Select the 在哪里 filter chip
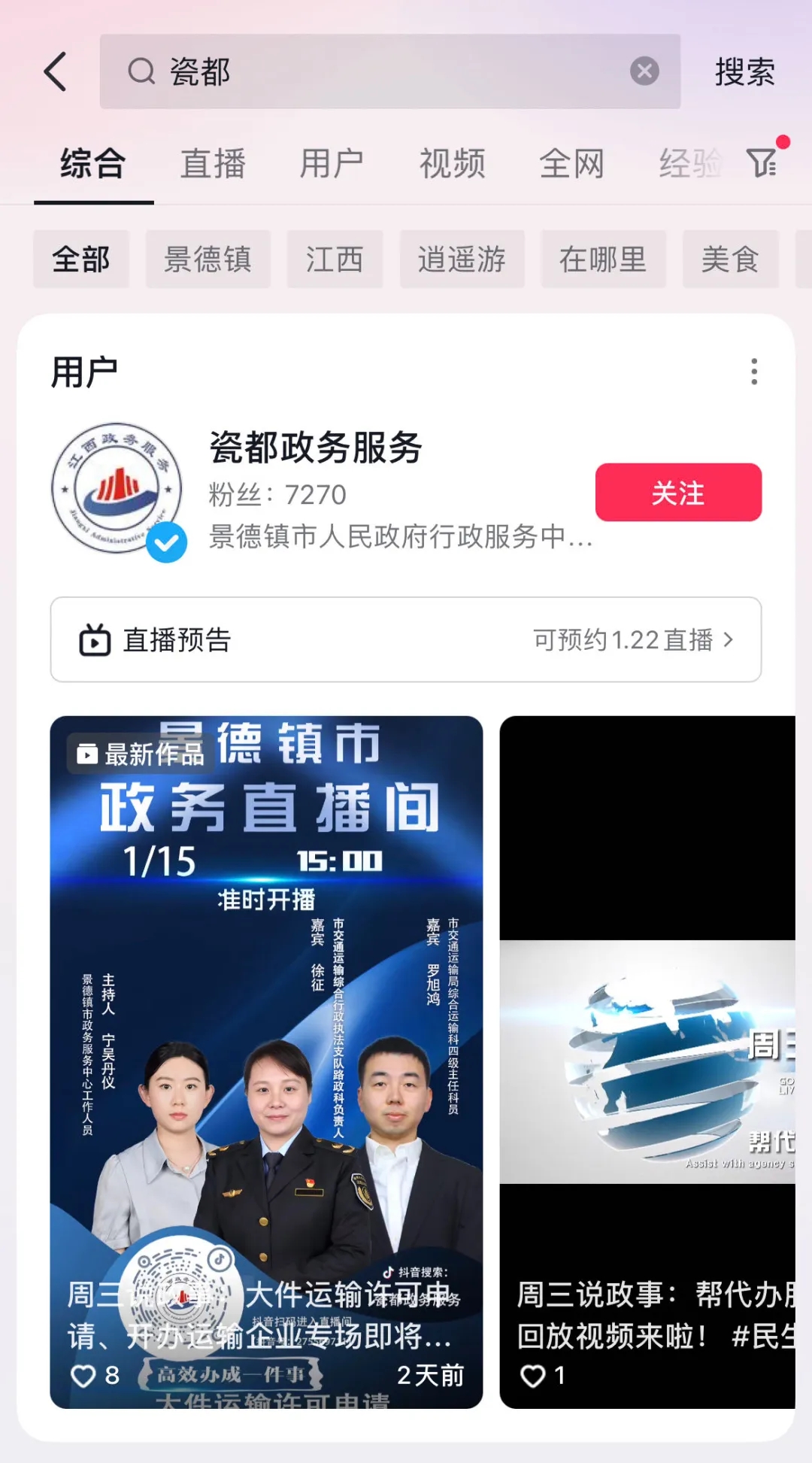 tap(603, 260)
